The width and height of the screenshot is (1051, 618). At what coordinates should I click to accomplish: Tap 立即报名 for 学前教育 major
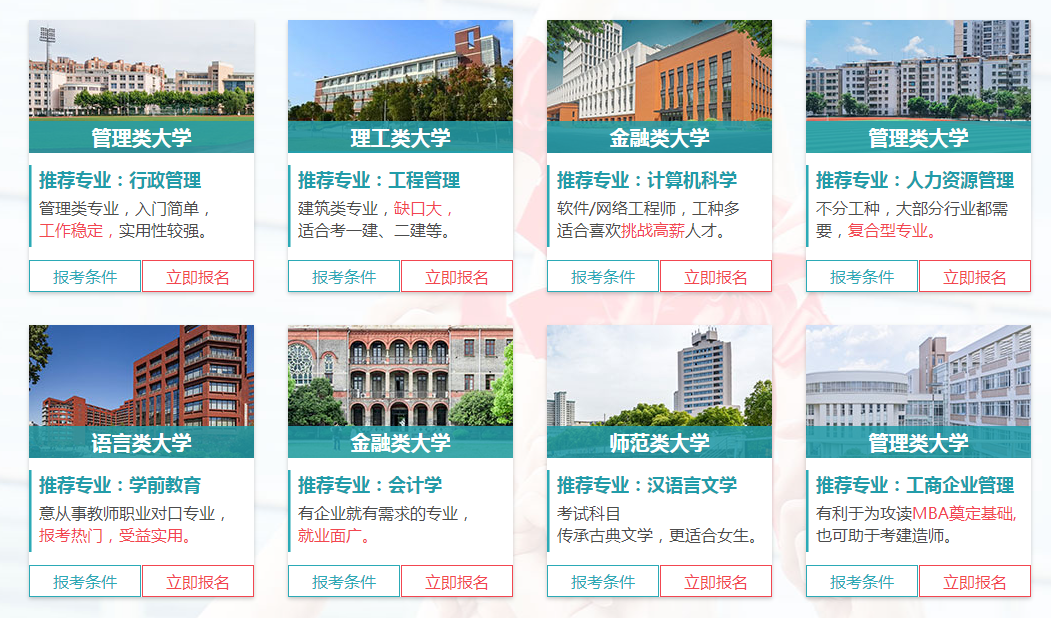[x=198, y=582]
